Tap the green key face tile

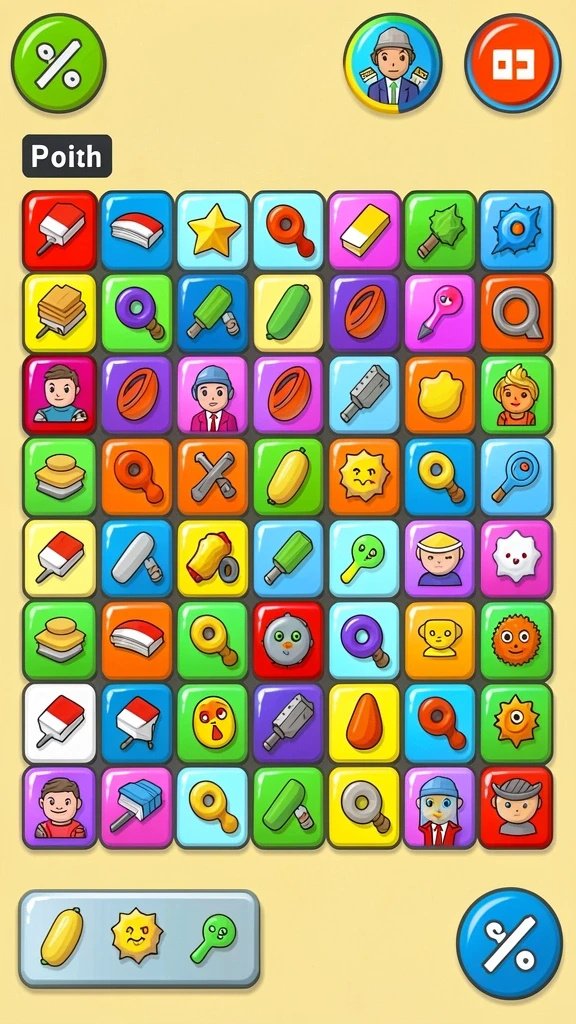[x=364, y=559]
